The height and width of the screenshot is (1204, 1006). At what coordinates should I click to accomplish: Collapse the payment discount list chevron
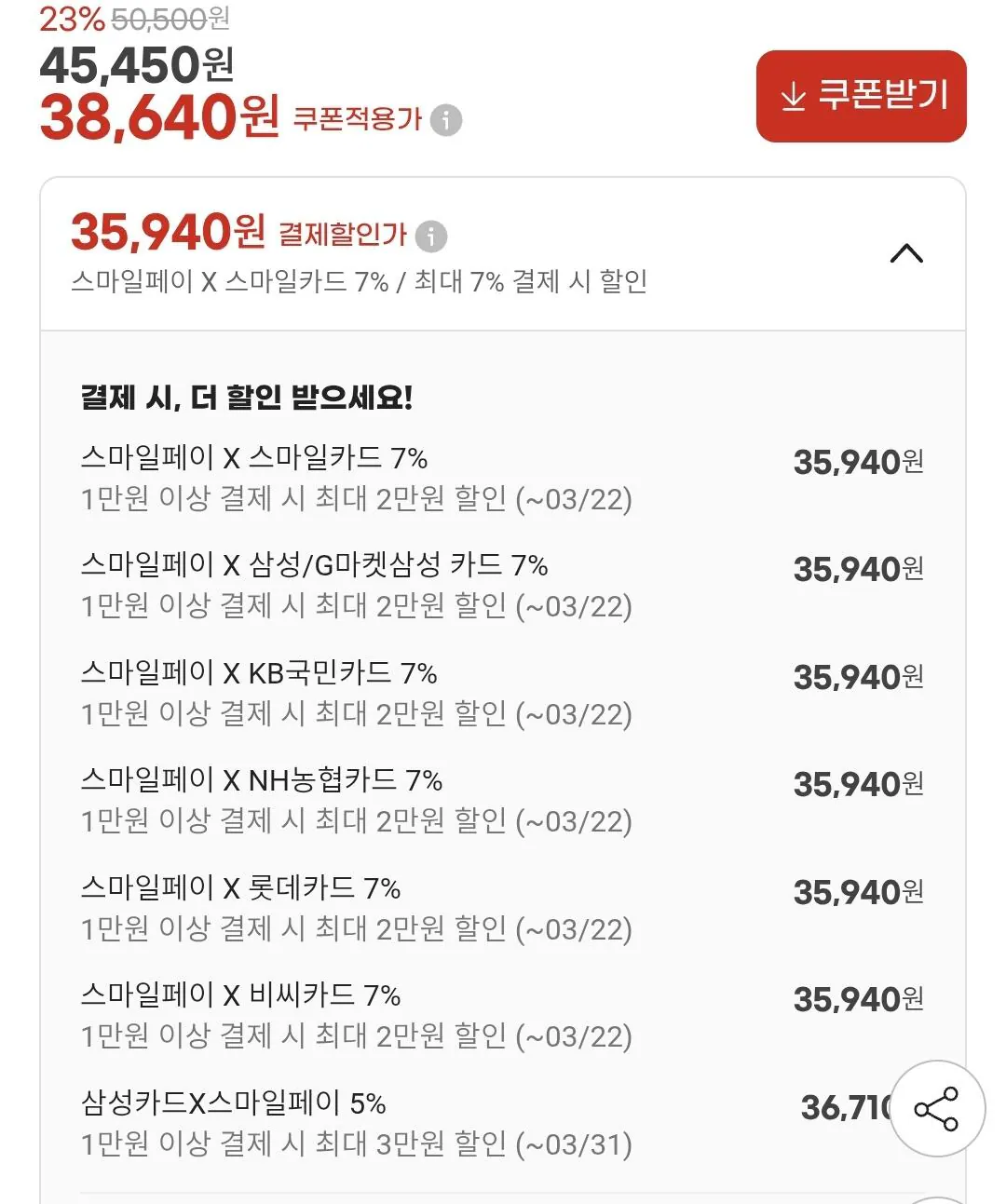tap(905, 253)
